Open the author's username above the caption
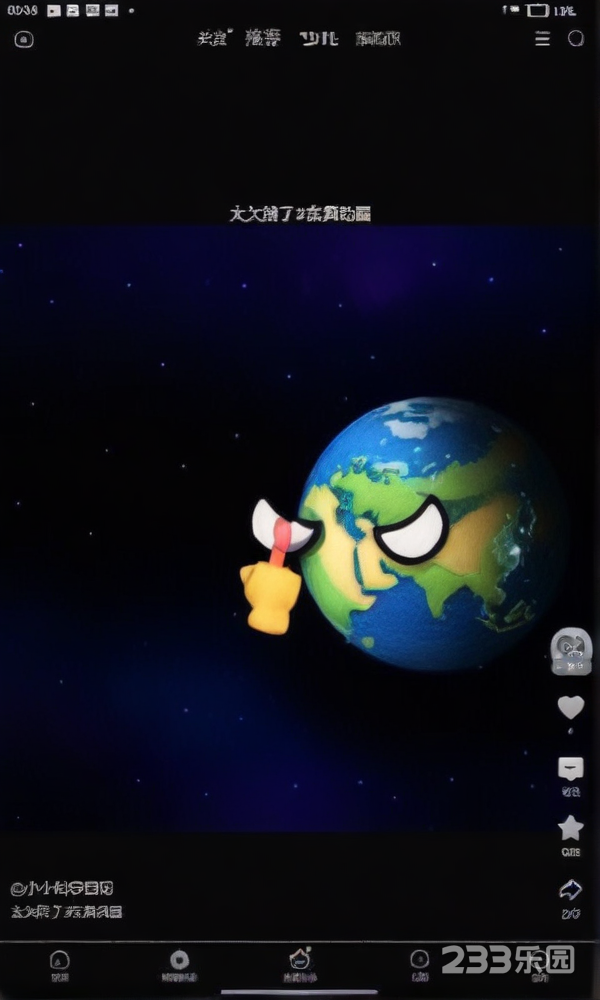The image size is (600, 1000). pyautogui.click(x=62, y=888)
